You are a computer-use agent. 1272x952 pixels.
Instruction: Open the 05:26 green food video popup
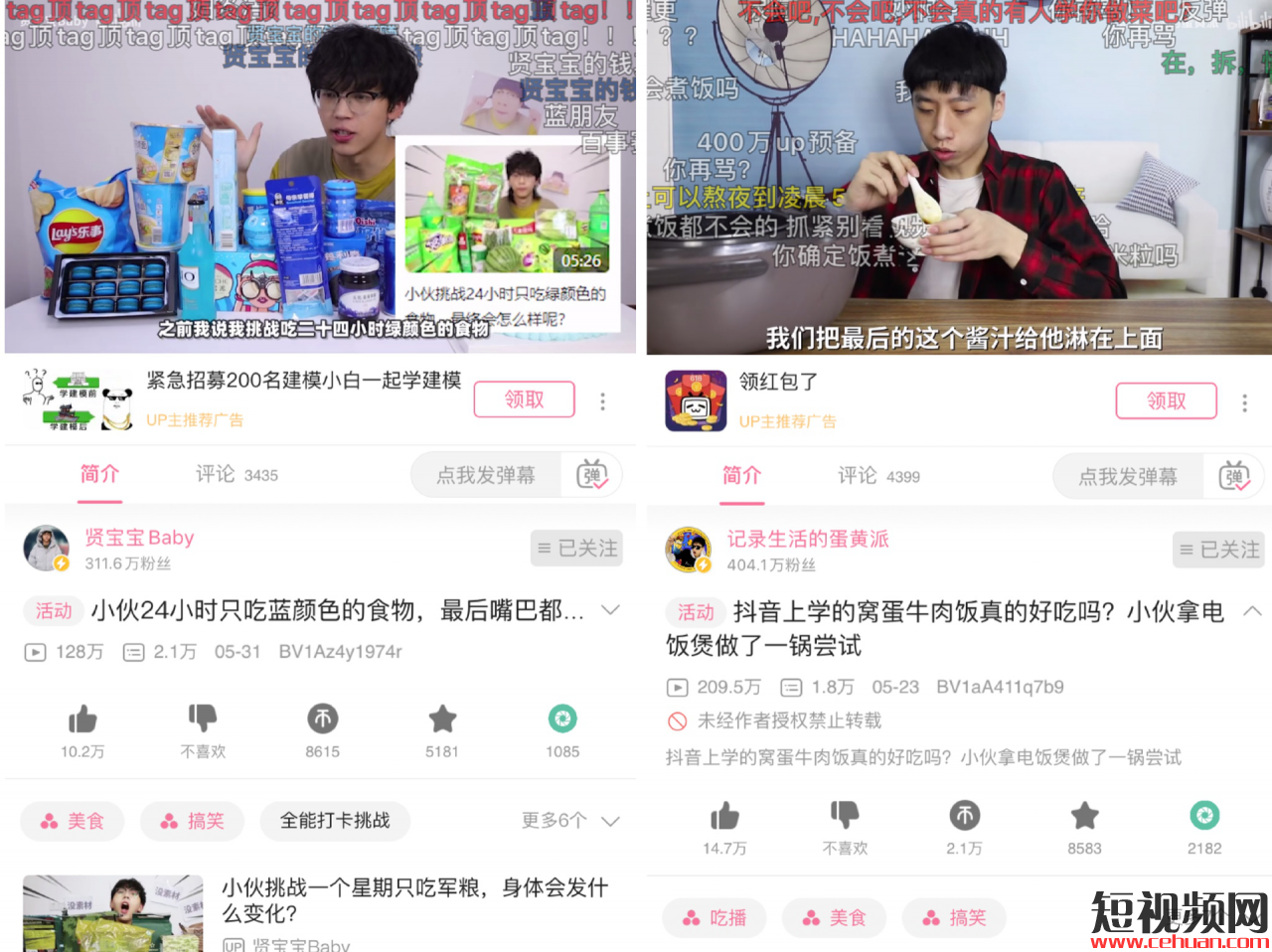point(508,231)
